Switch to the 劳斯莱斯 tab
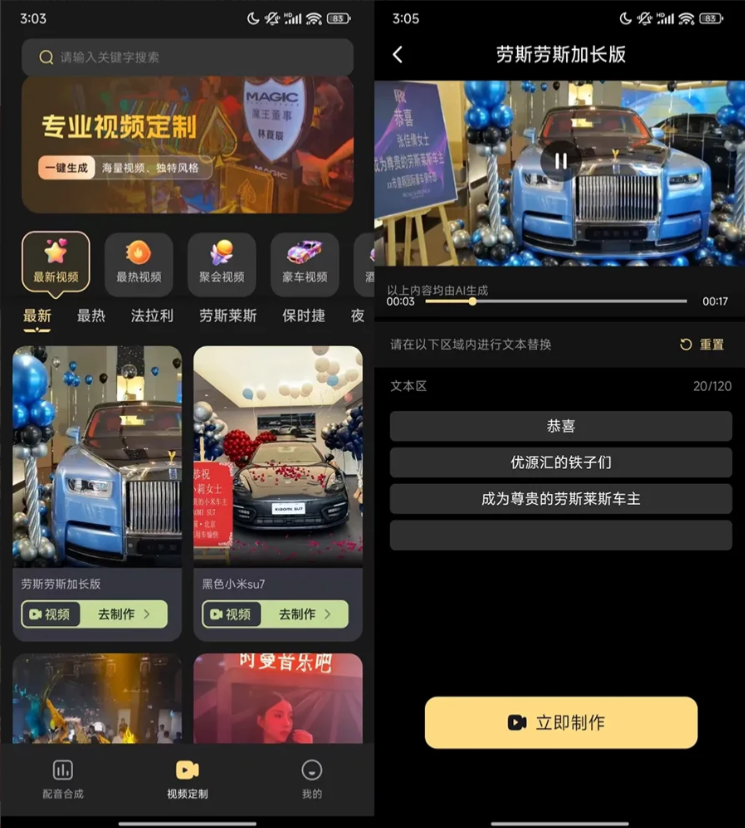745x828 pixels. 227,315
